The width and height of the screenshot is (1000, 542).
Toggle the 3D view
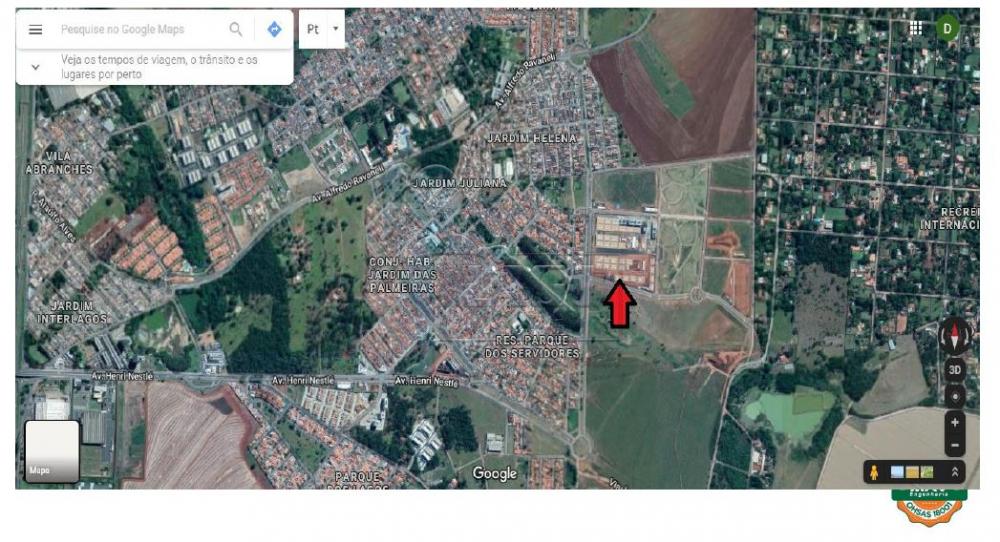click(x=955, y=369)
